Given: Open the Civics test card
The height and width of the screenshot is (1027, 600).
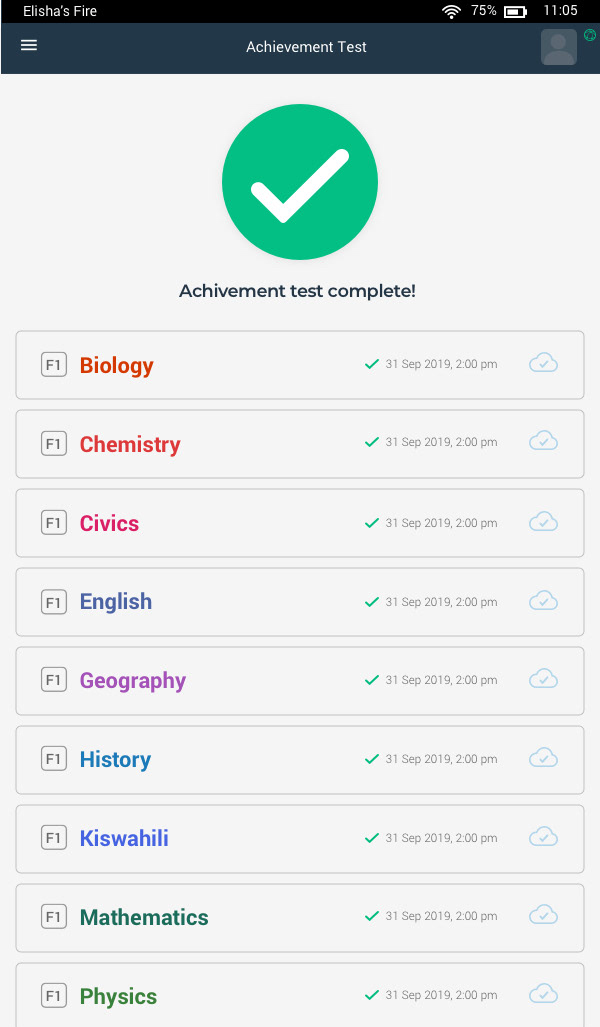Looking at the screenshot, I should [300, 523].
